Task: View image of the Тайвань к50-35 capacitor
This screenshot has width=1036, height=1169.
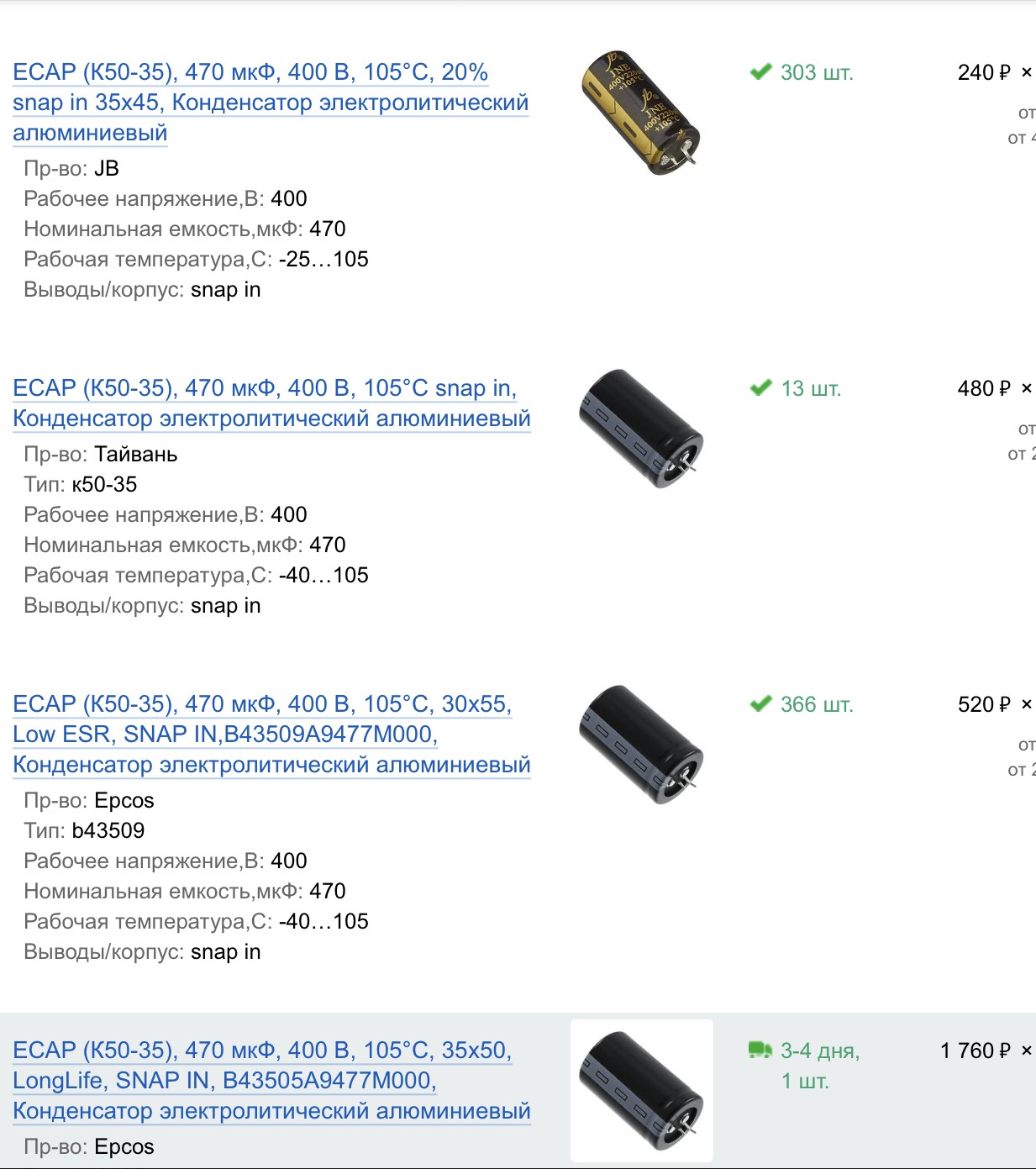Action: (641, 429)
